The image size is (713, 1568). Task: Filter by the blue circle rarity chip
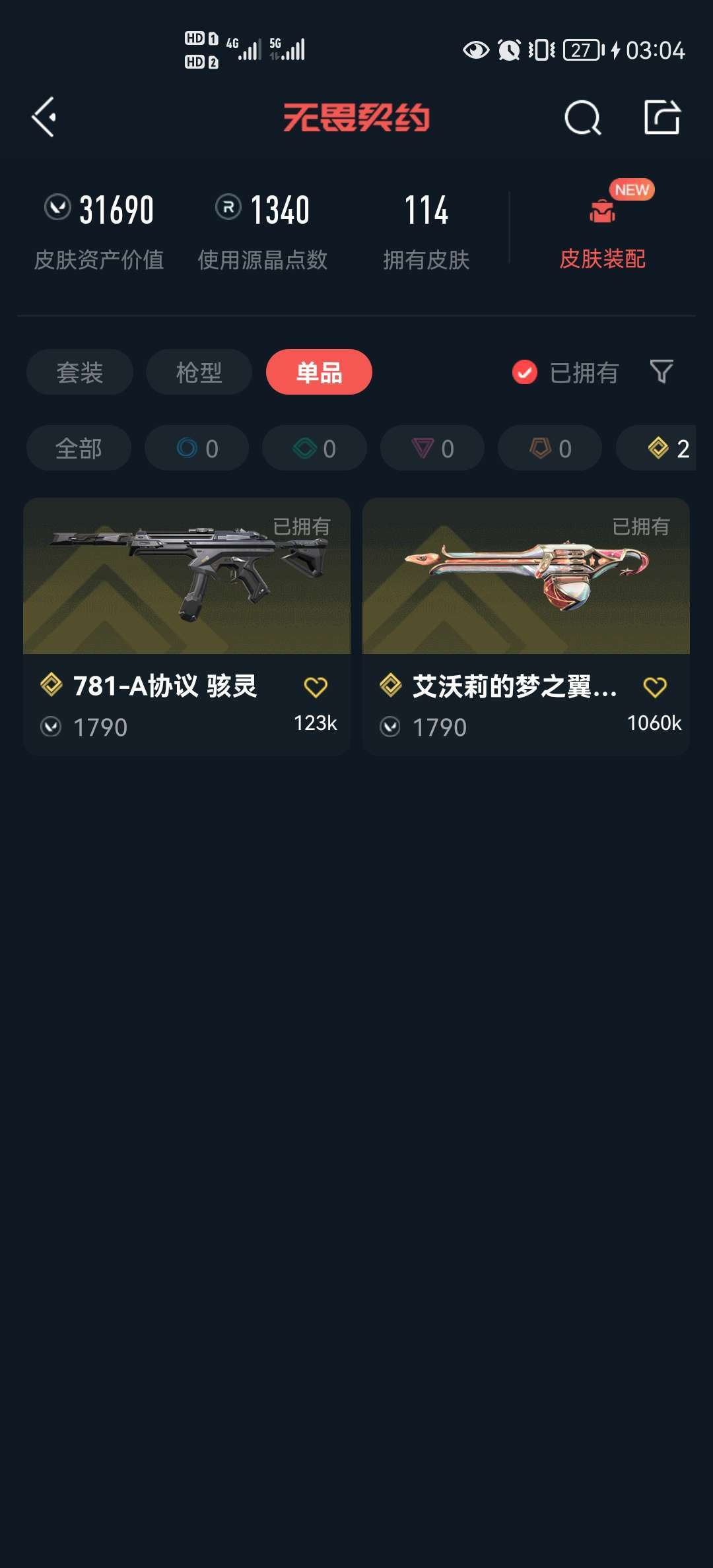coord(197,448)
